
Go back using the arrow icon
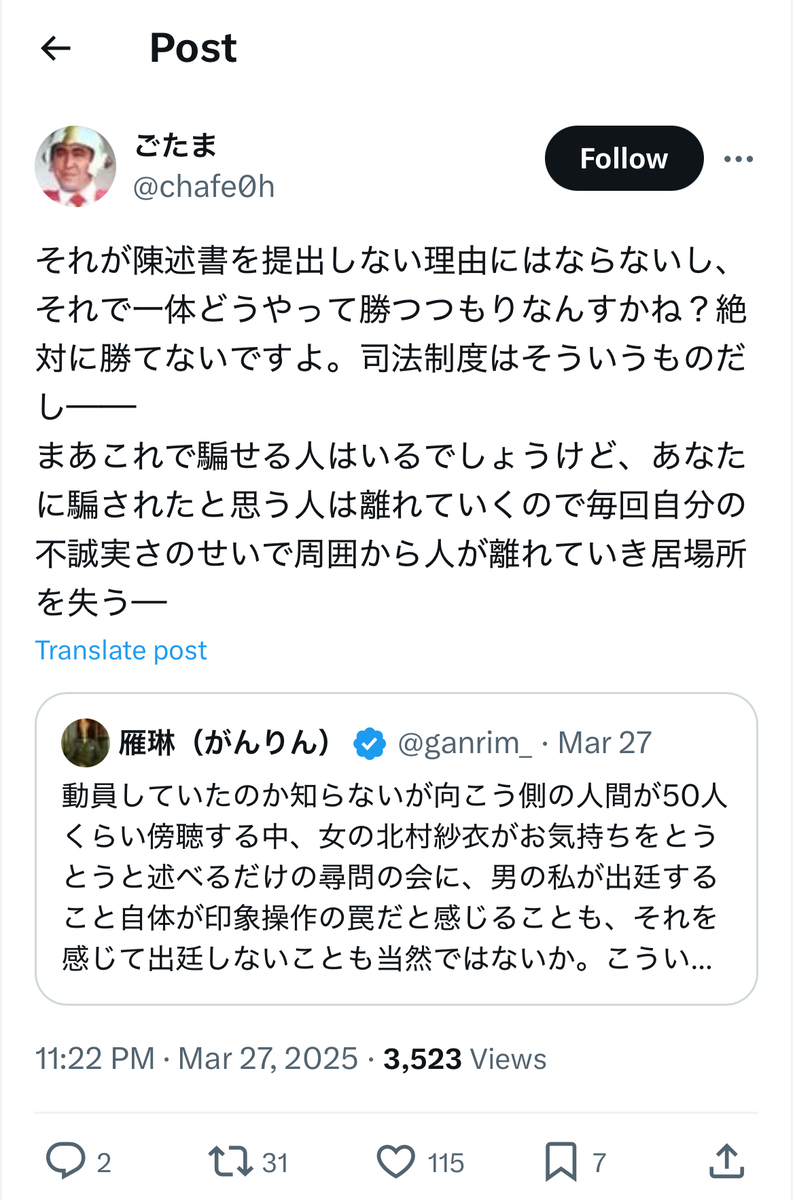tap(56, 48)
